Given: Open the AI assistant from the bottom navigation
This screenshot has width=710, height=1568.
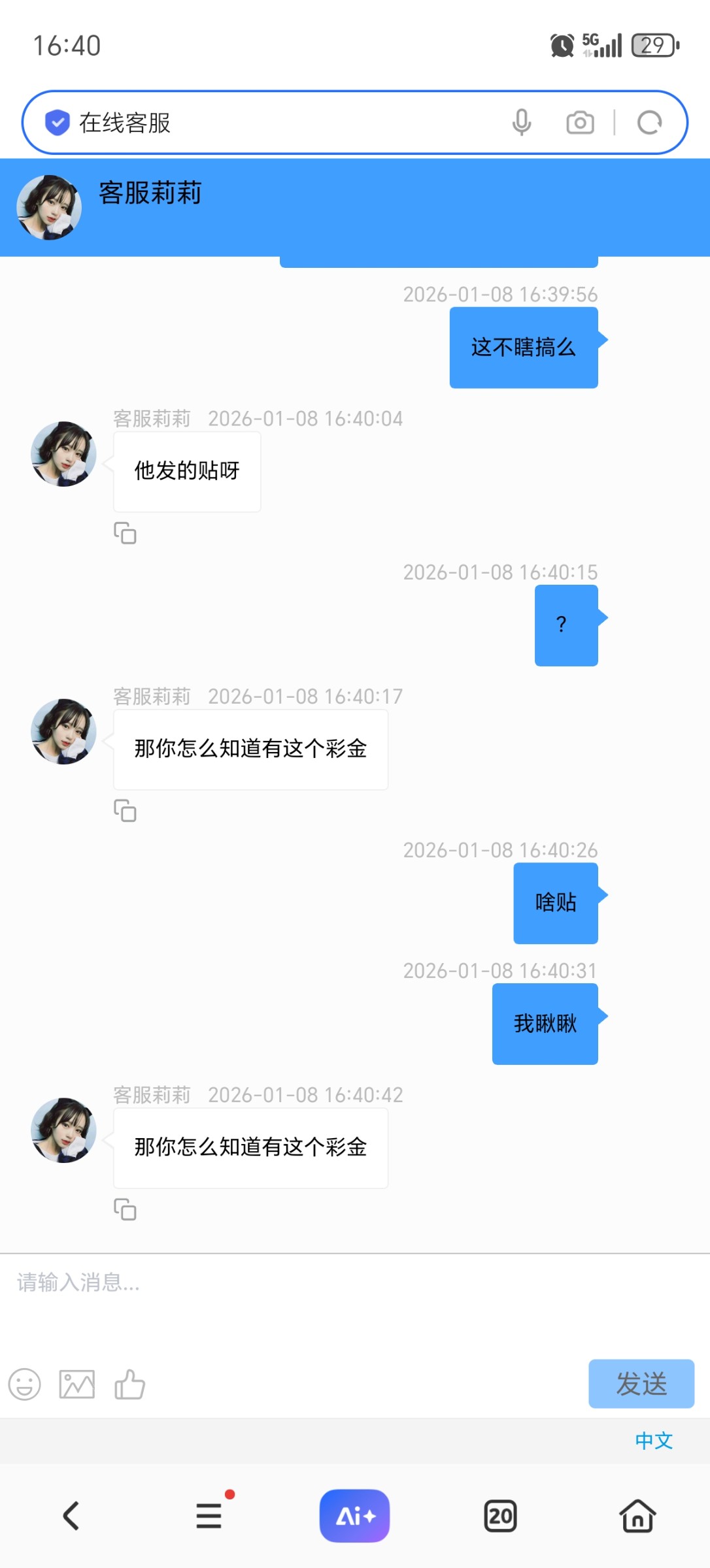Looking at the screenshot, I should pos(354,1516).
